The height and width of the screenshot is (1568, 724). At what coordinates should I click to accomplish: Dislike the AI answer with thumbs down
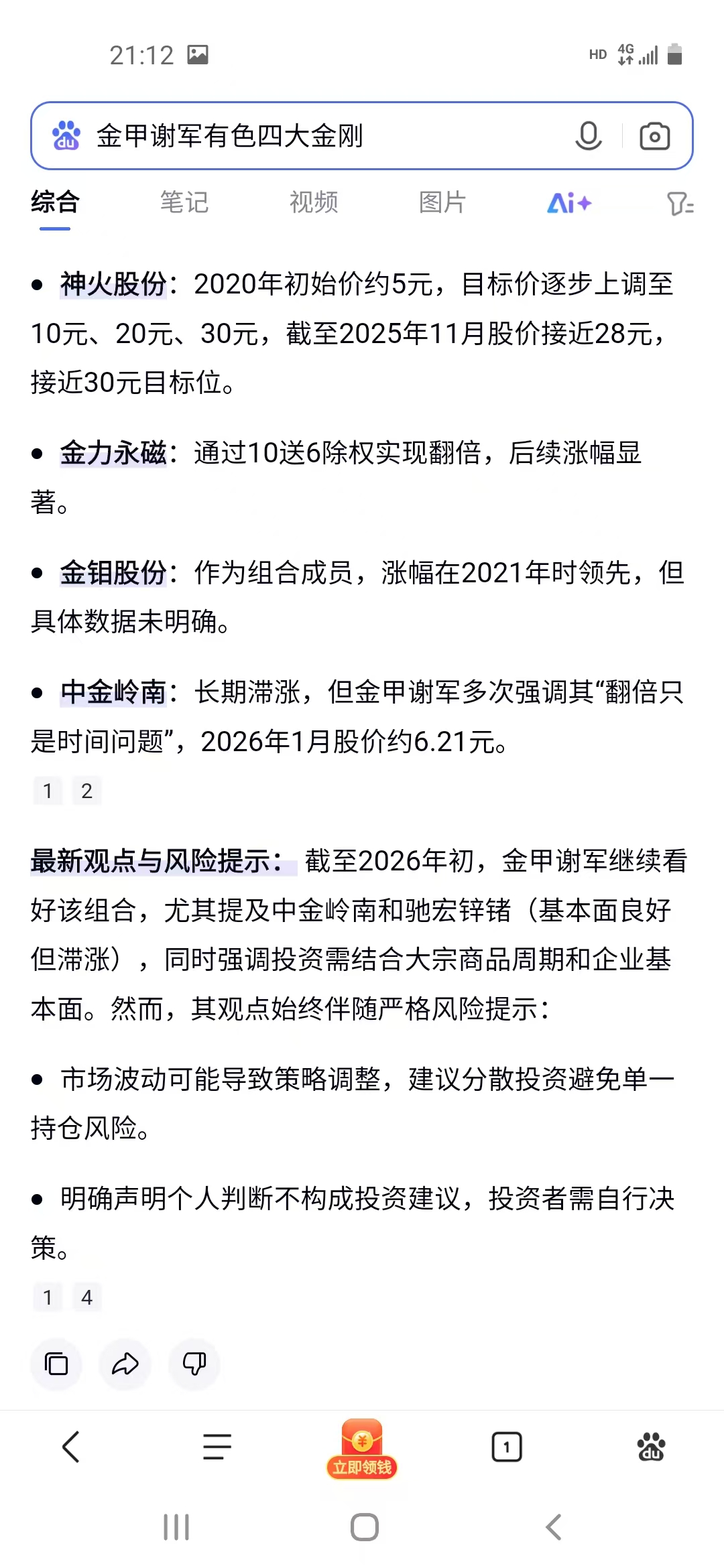click(x=194, y=1364)
